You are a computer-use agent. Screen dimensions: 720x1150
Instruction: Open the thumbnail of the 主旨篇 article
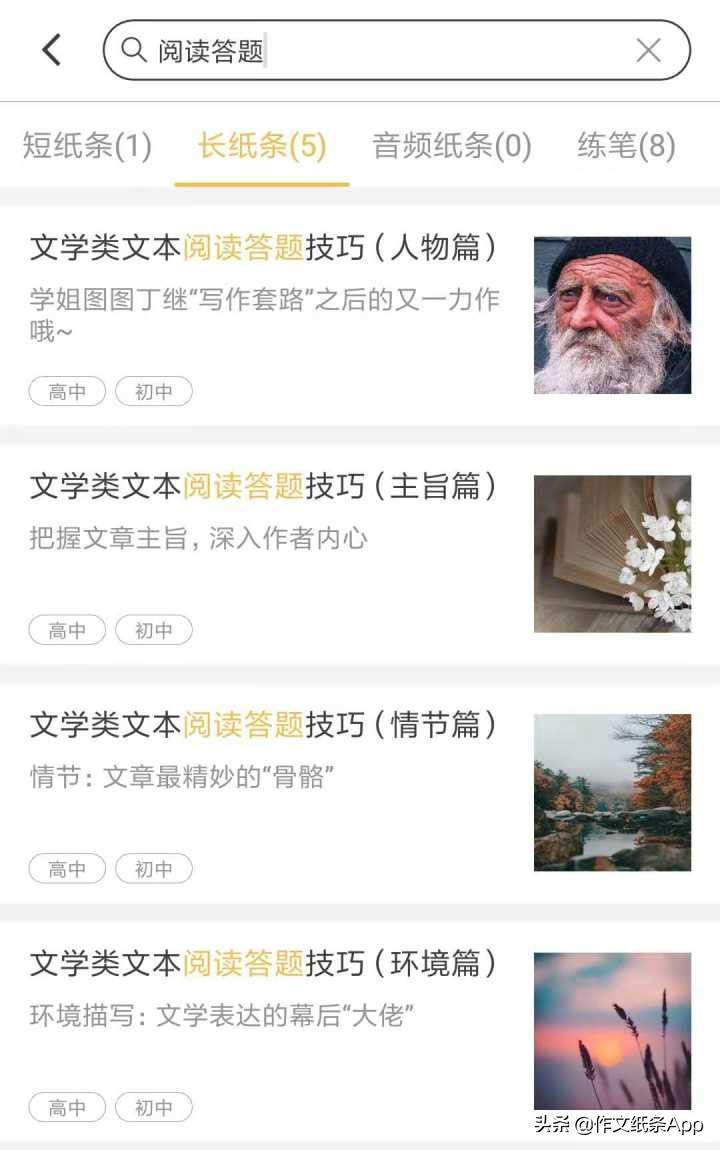tap(613, 551)
